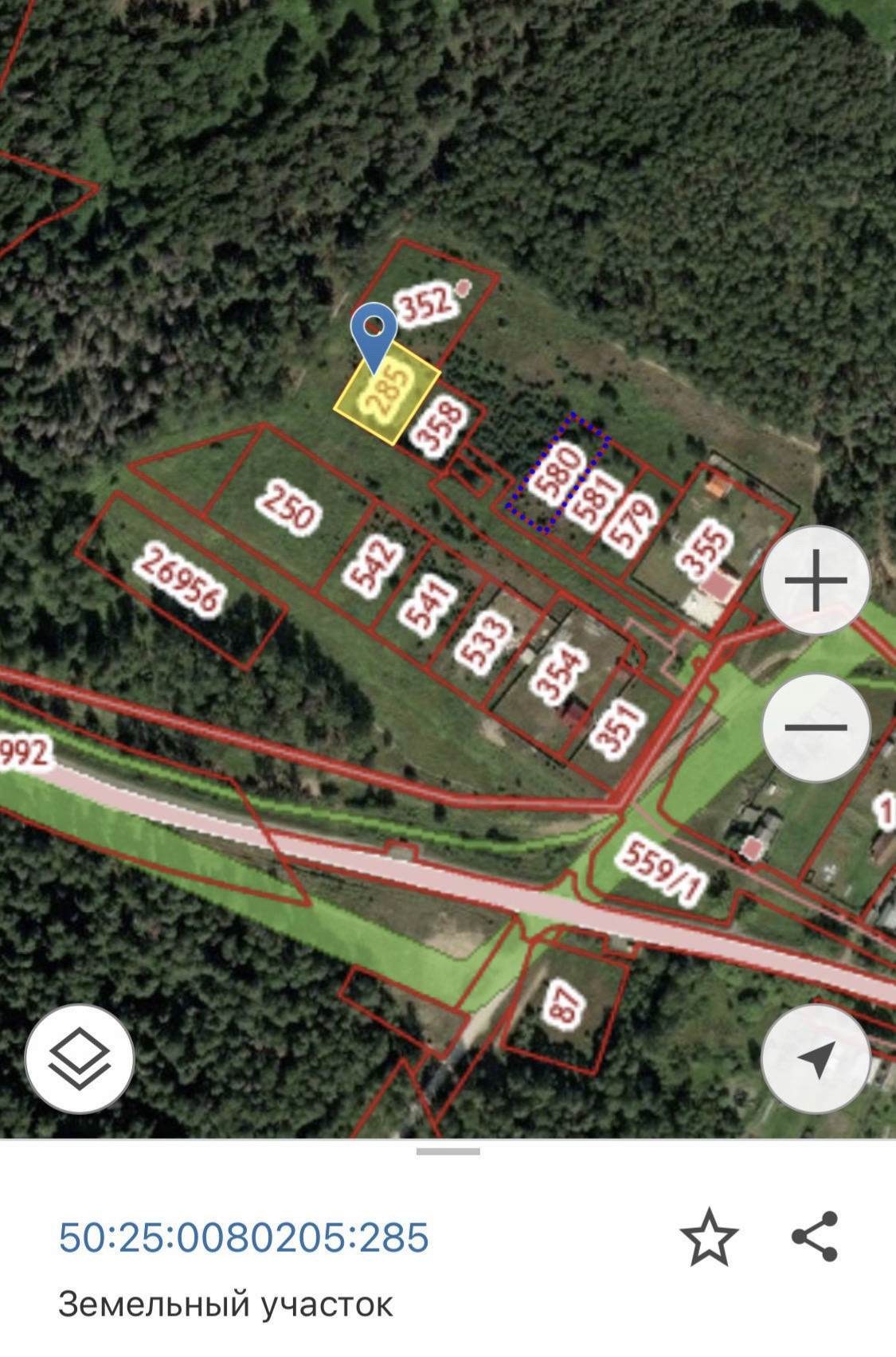Select parcel 355 on the map
Viewport: 896px width, 1357px height.
(703, 550)
